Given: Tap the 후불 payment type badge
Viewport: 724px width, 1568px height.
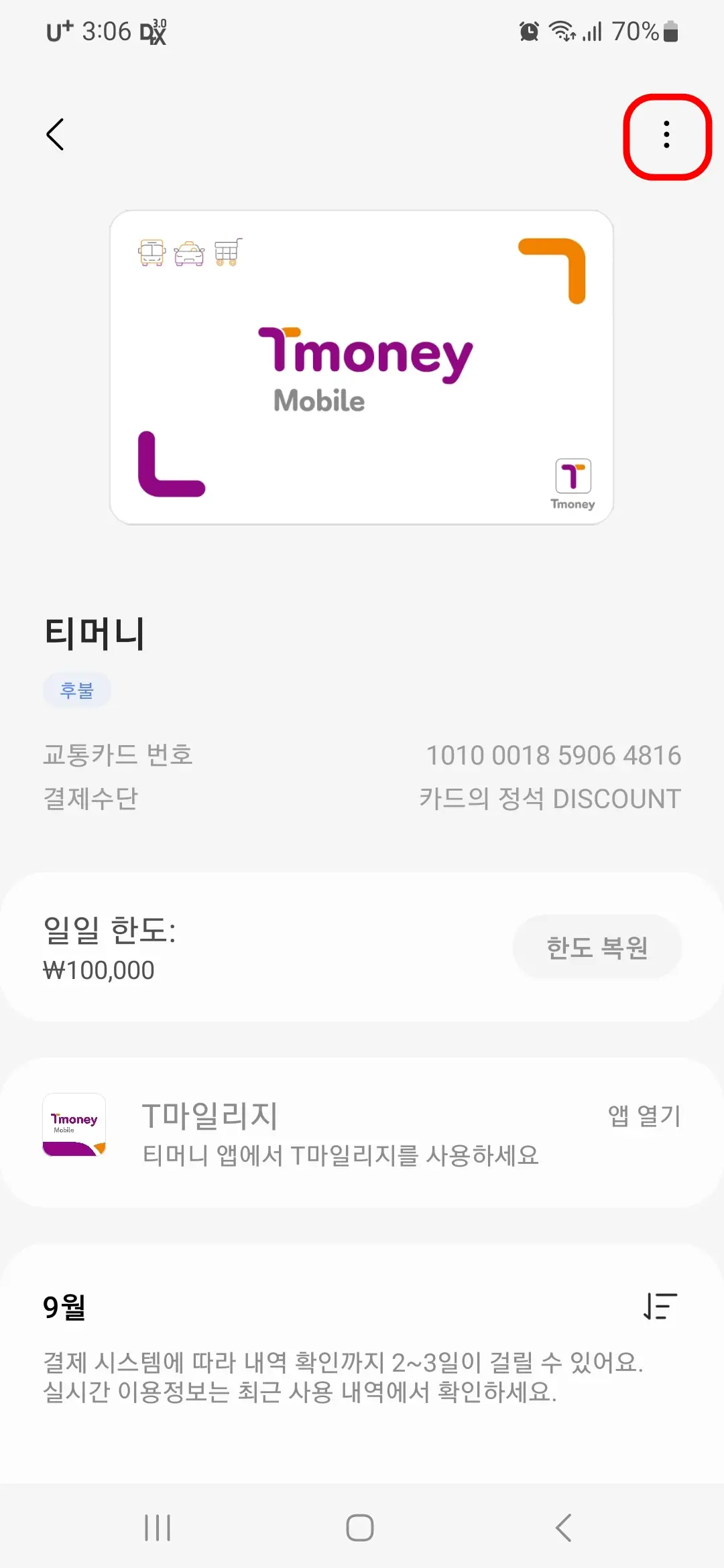Looking at the screenshot, I should (x=77, y=690).
